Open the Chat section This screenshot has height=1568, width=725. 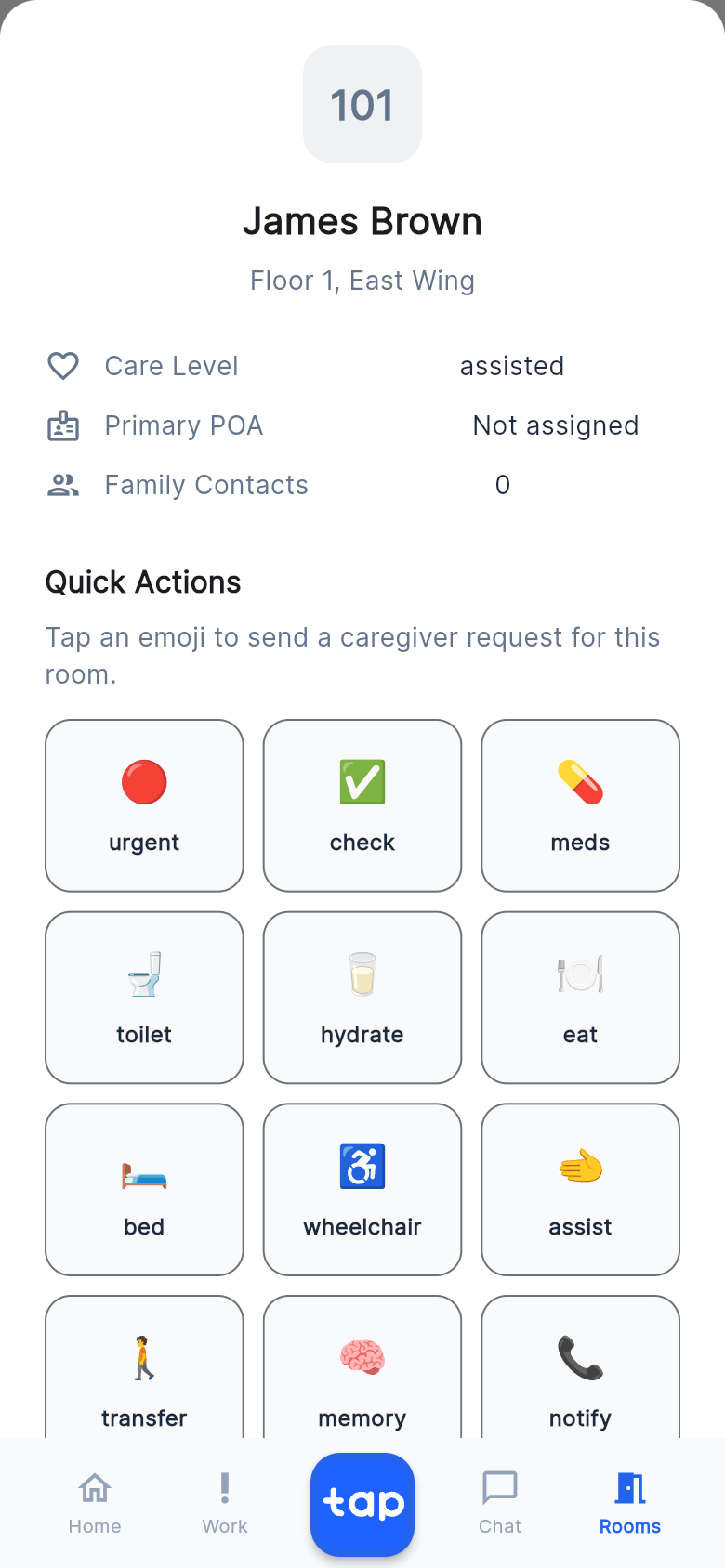click(500, 1504)
